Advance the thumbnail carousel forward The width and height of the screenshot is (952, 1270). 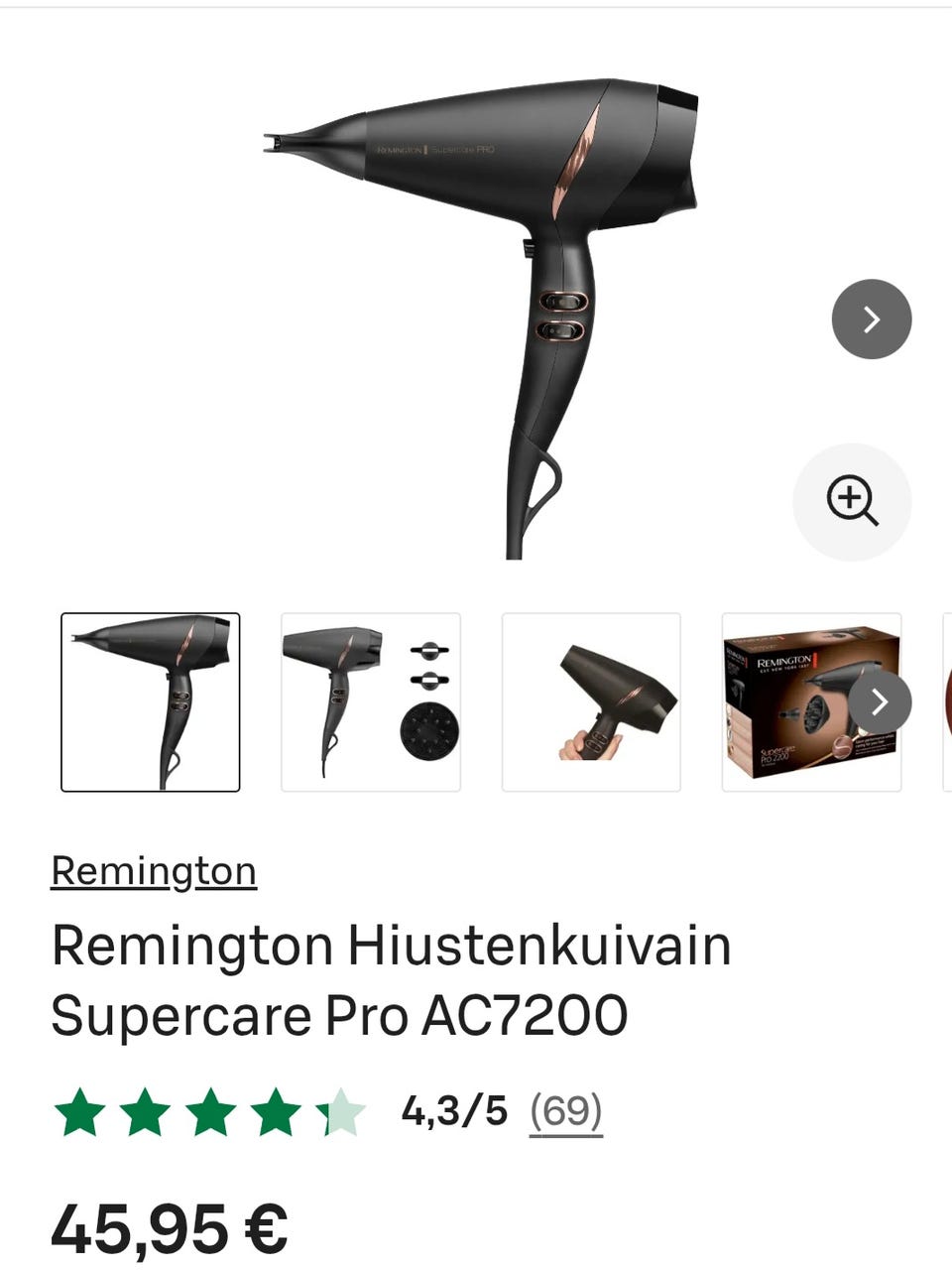coord(879,701)
